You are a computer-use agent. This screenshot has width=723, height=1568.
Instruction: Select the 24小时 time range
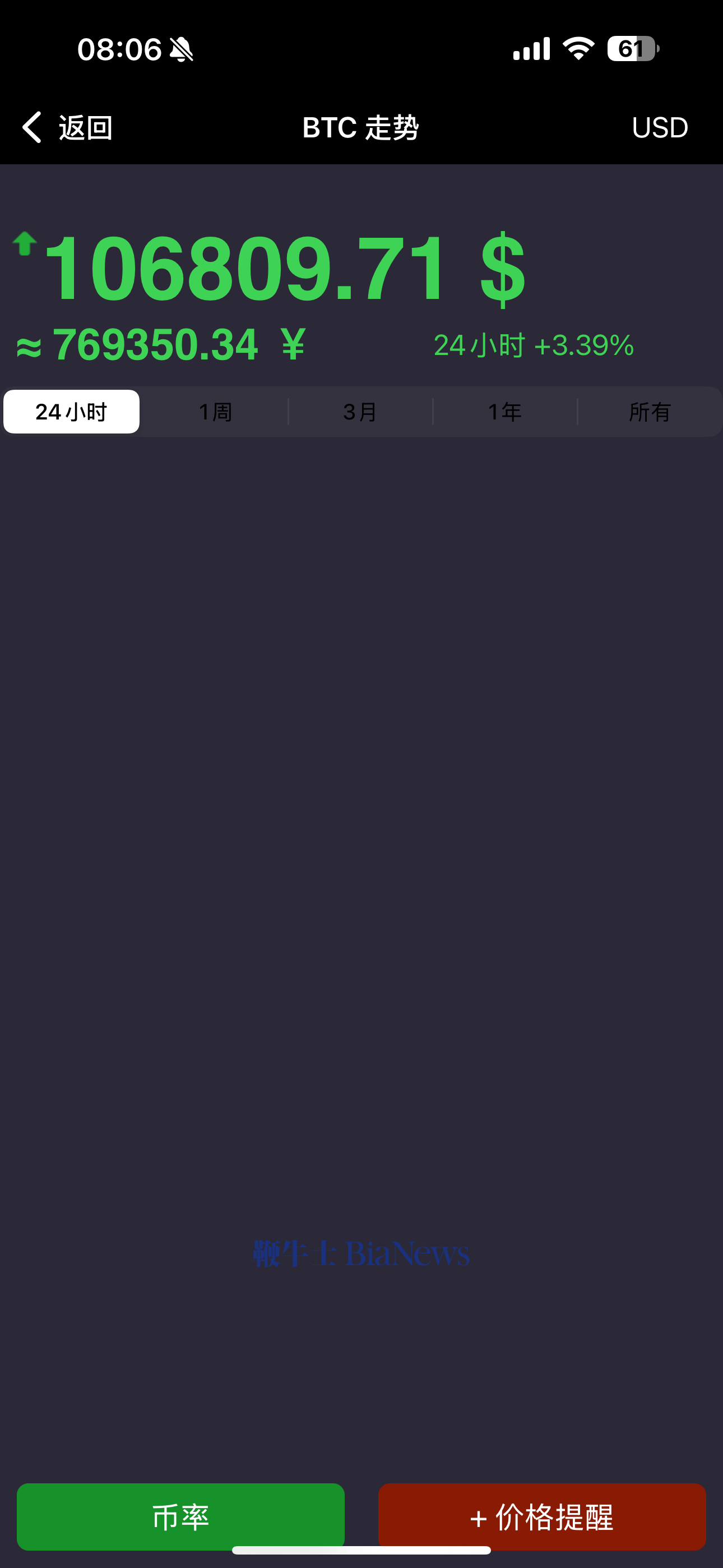pyautogui.click(x=71, y=412)
